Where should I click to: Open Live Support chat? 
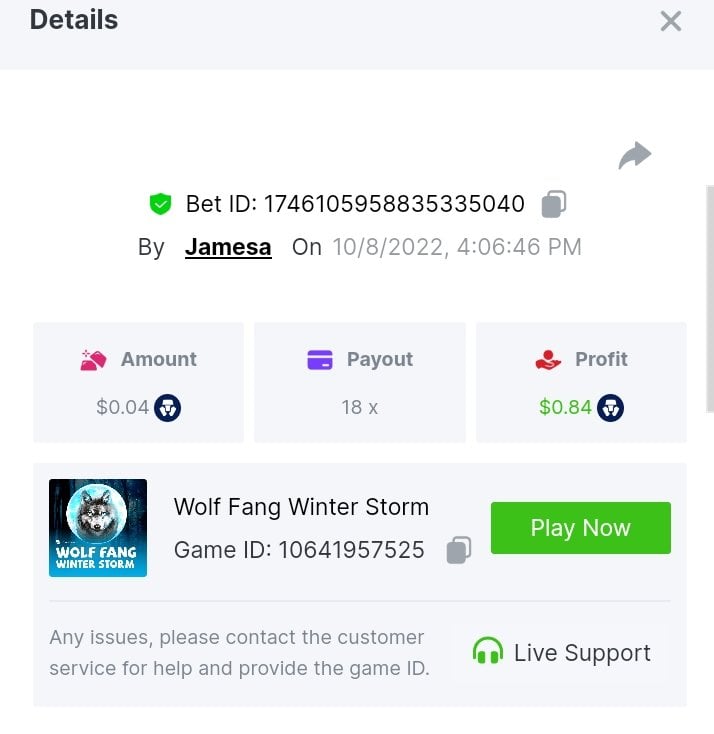click(561, 653)
